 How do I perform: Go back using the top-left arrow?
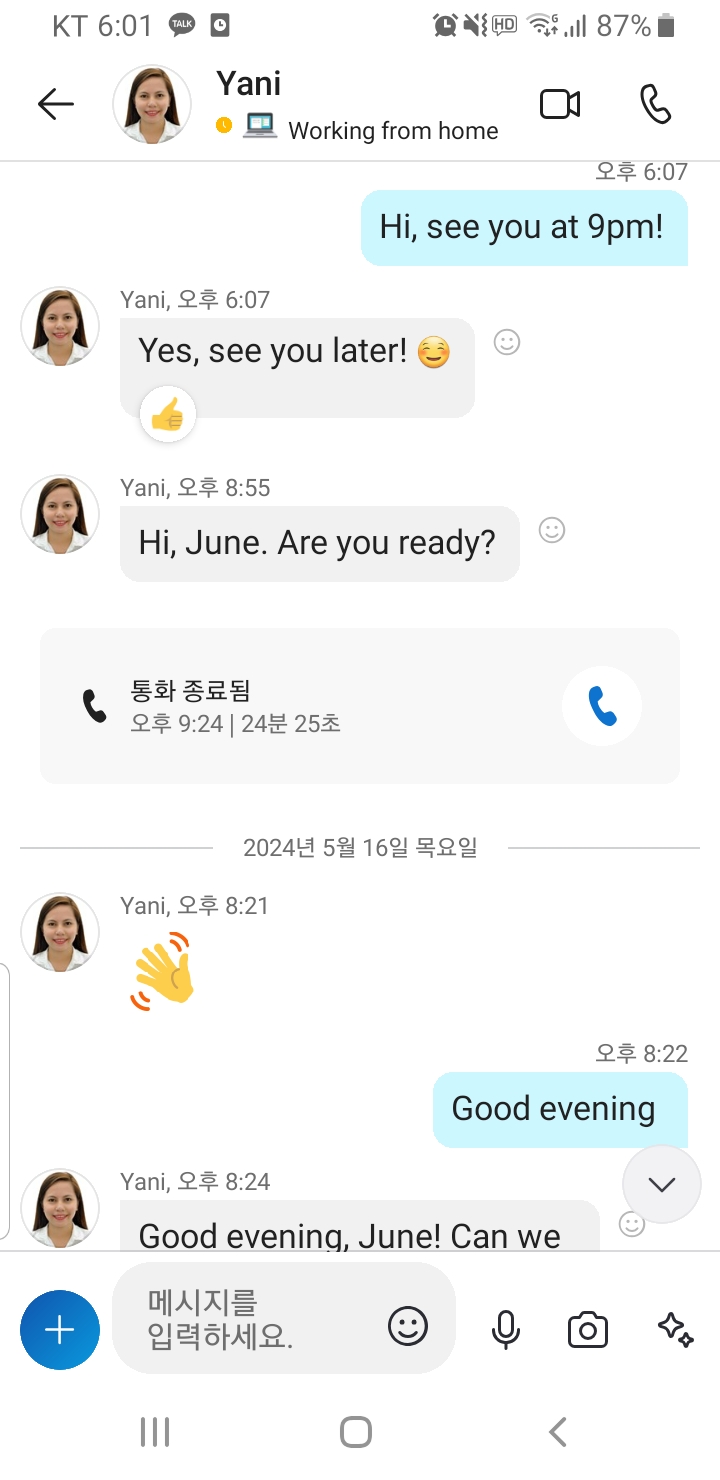(x=56, y=104)
